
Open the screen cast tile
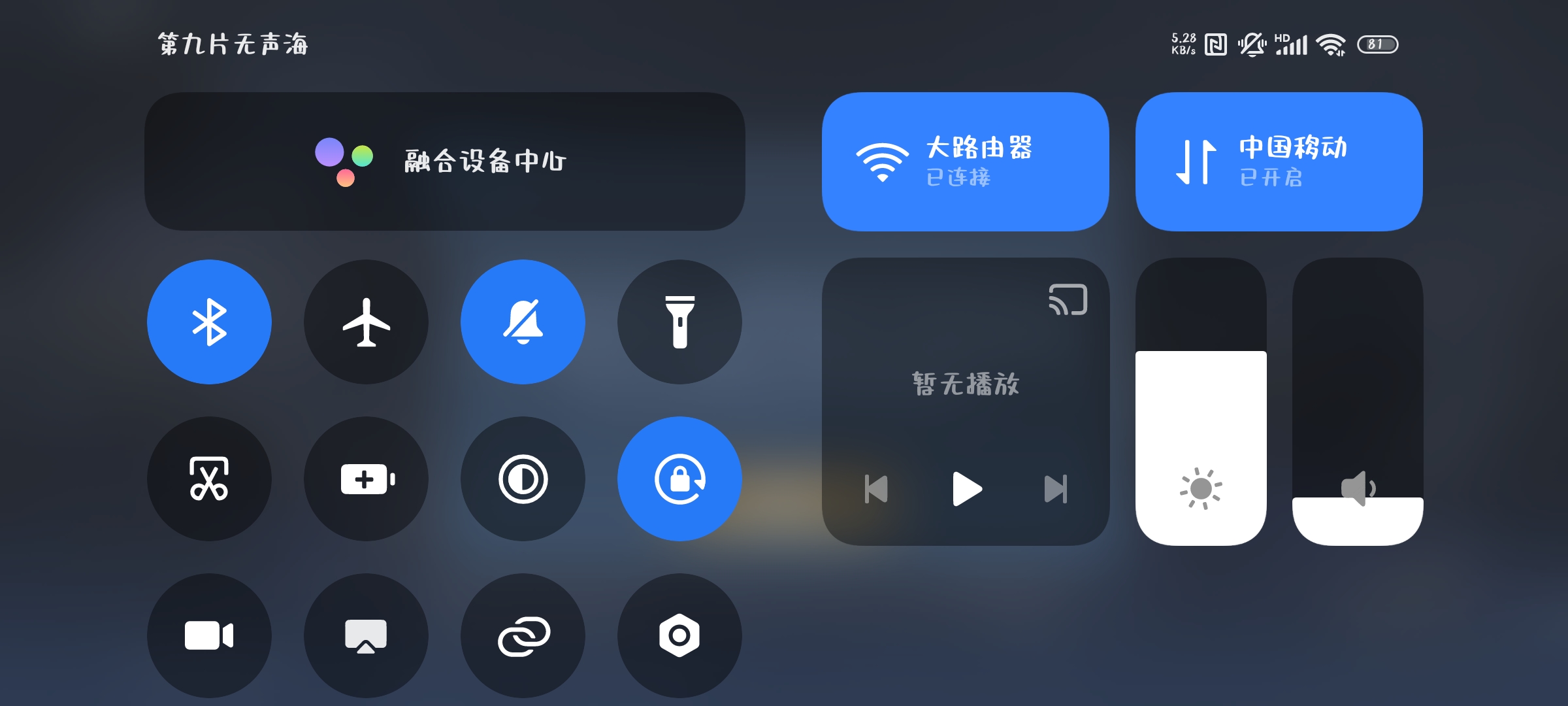tap(366, 635)
